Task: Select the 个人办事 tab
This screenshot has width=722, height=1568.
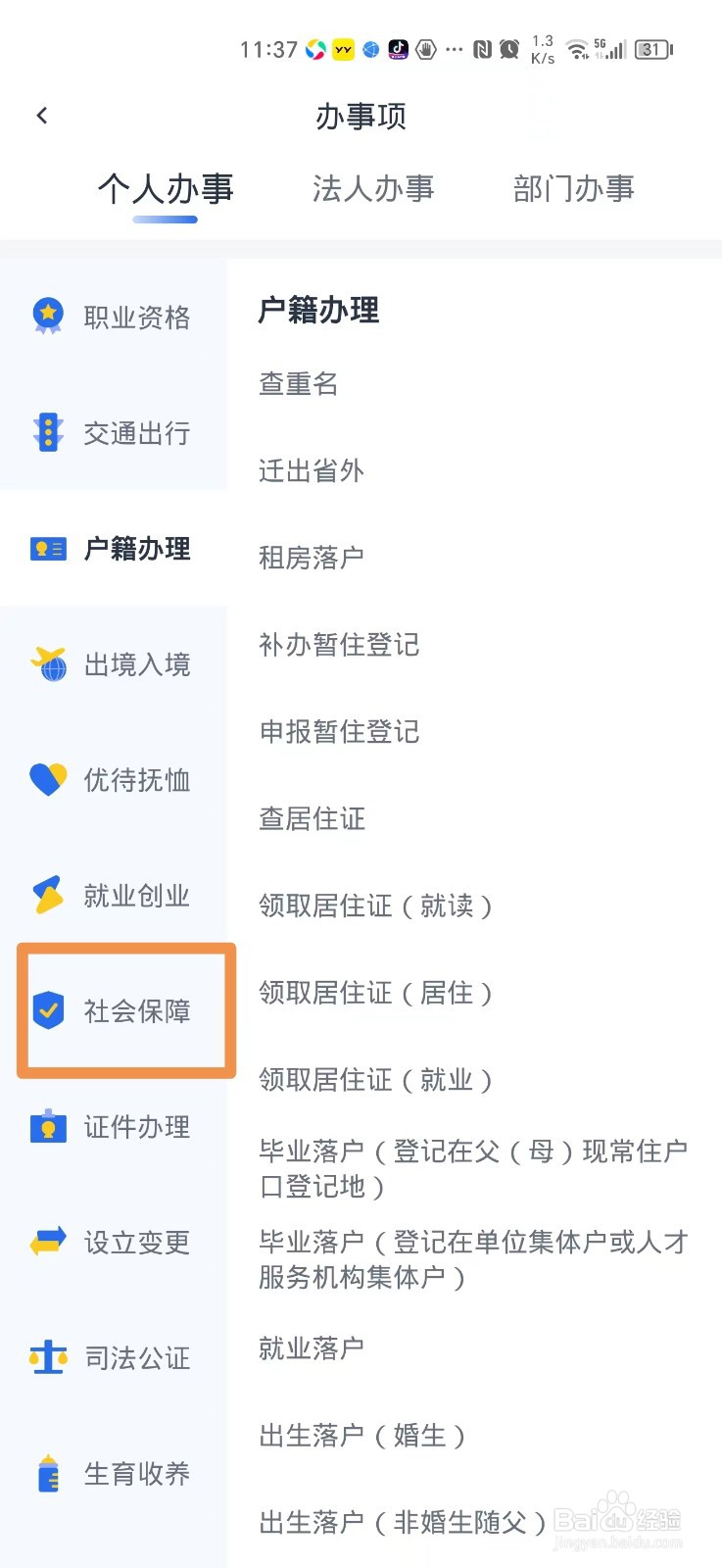Action: pos(165,189)
